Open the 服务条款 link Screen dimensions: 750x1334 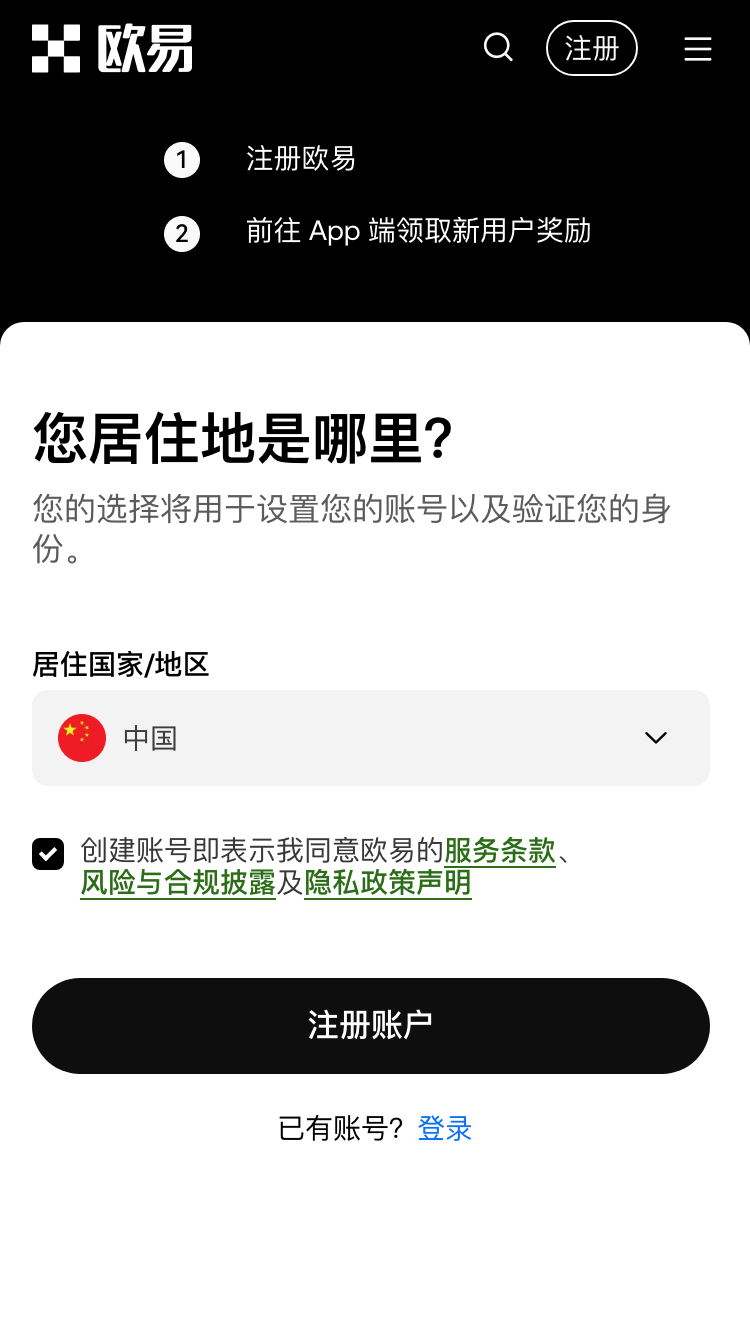(499, 851)
